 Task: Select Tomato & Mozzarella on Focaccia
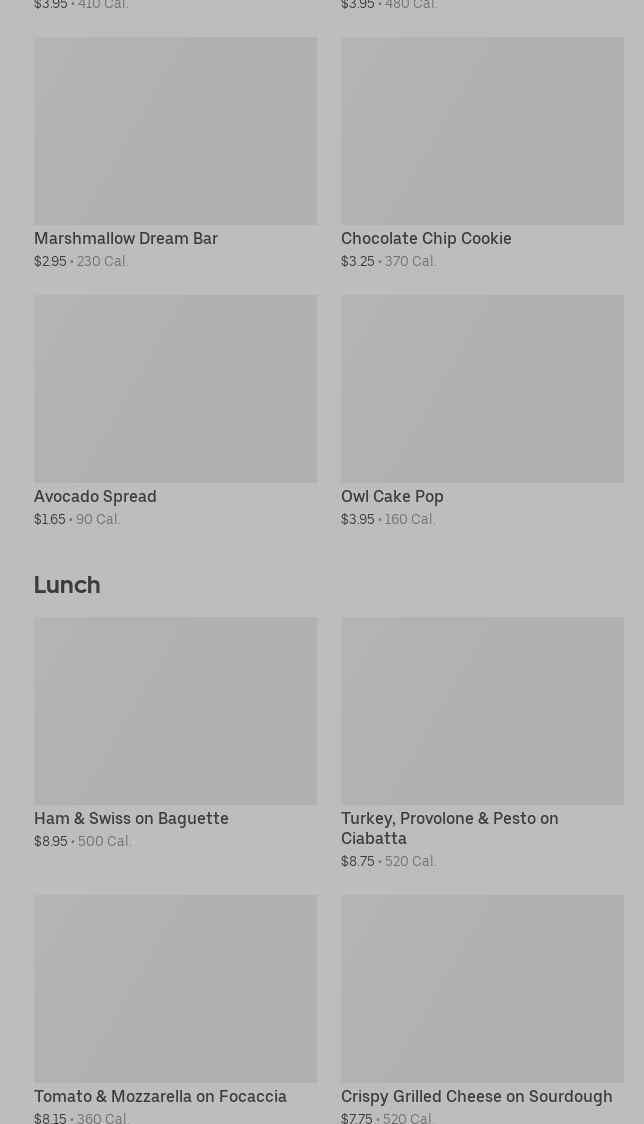(176, 1009)
